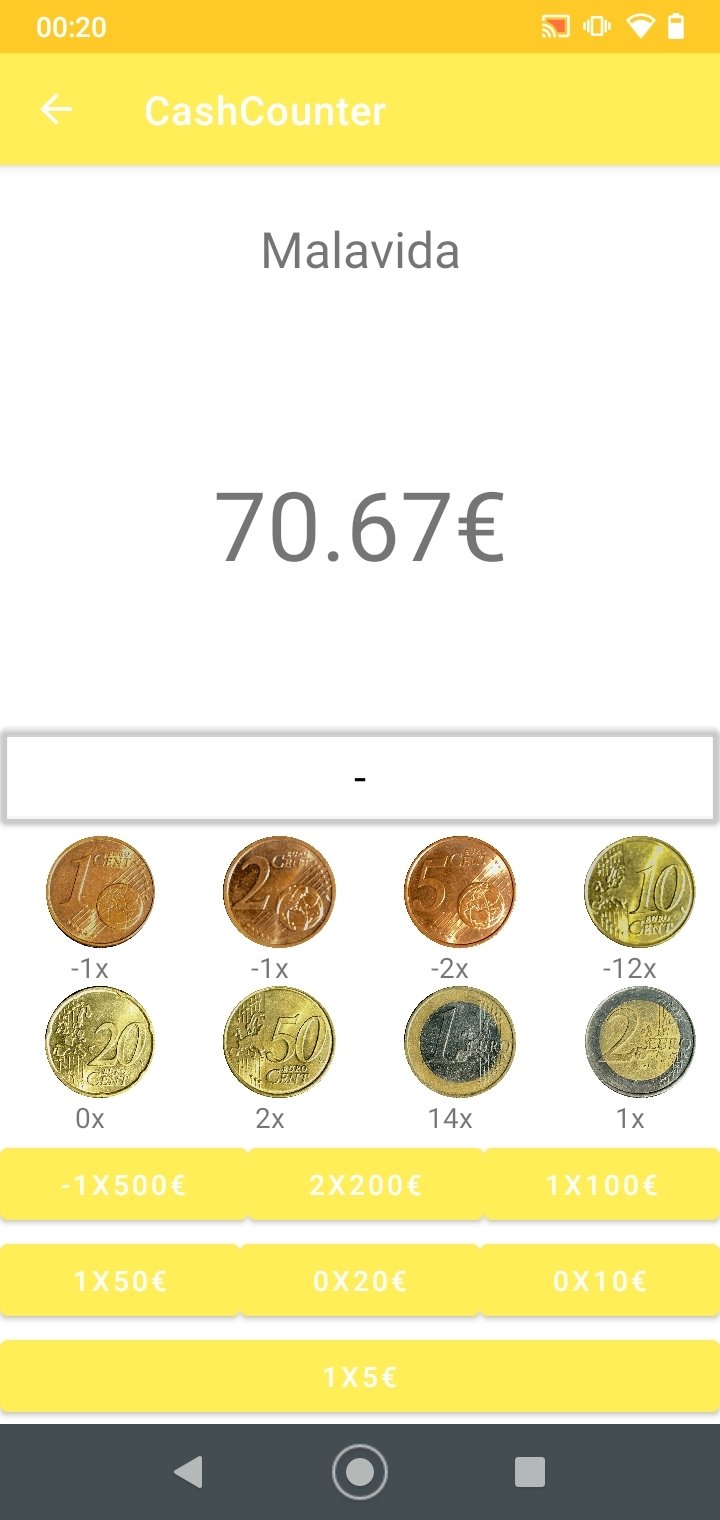Screen dimensions: 720x1520
Task: Tap the -1X500€ banknote button
Action: 123,1185
